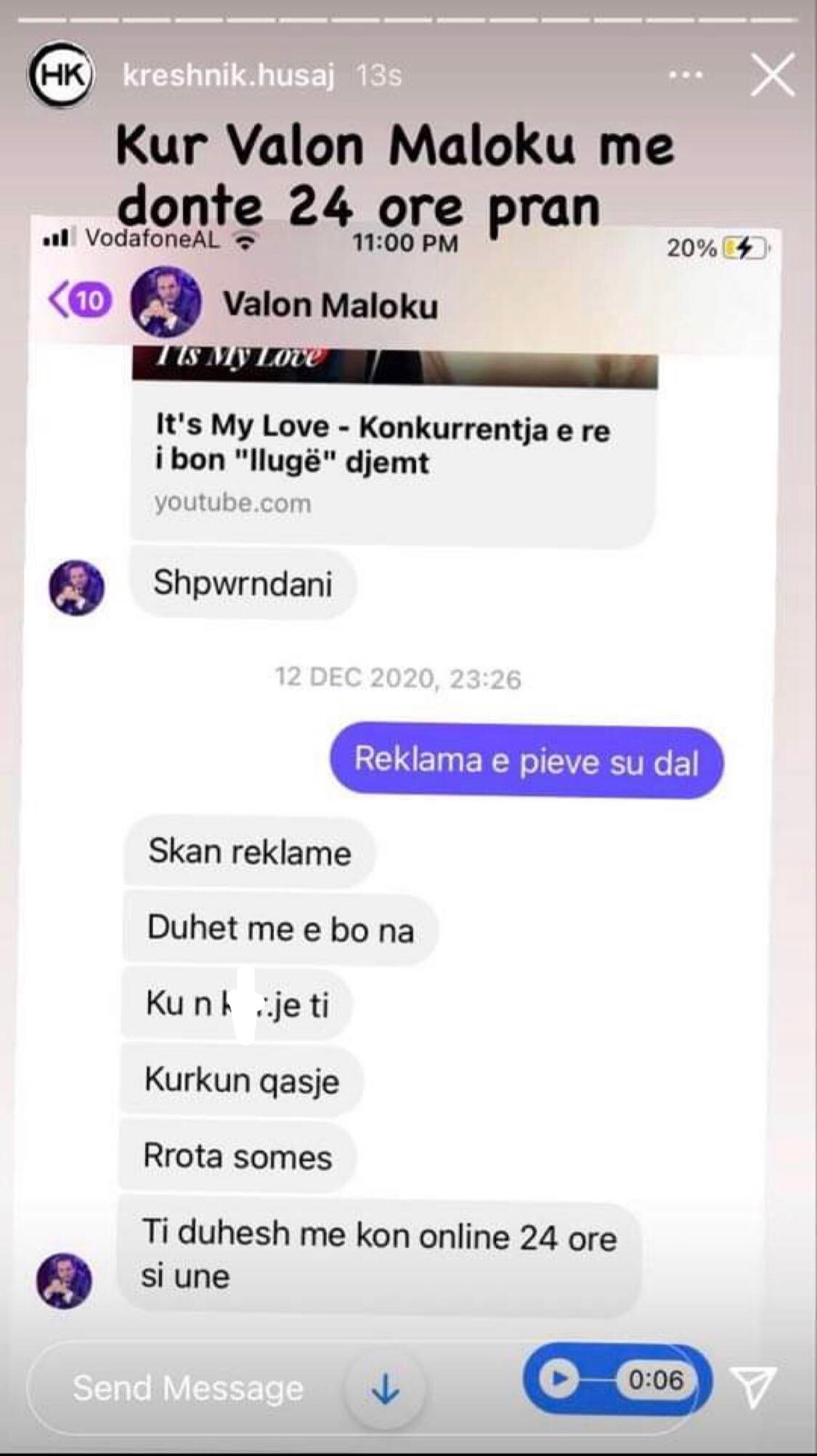Open kreshnik.husaj's profile from username
The height and width of the screenshot is (1456, 817).
point(228,75)
